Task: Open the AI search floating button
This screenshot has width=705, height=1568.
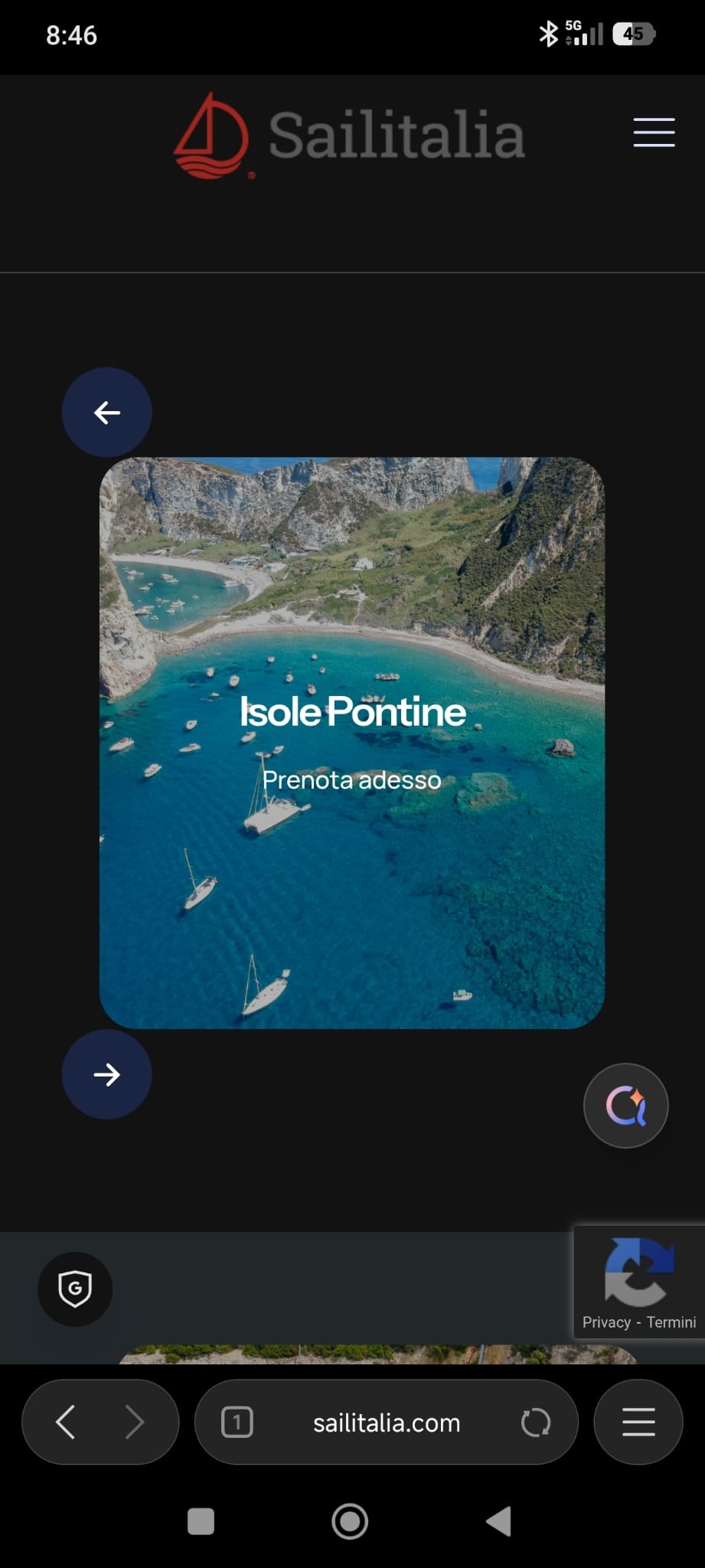Action: click(x=625, y=1106)
